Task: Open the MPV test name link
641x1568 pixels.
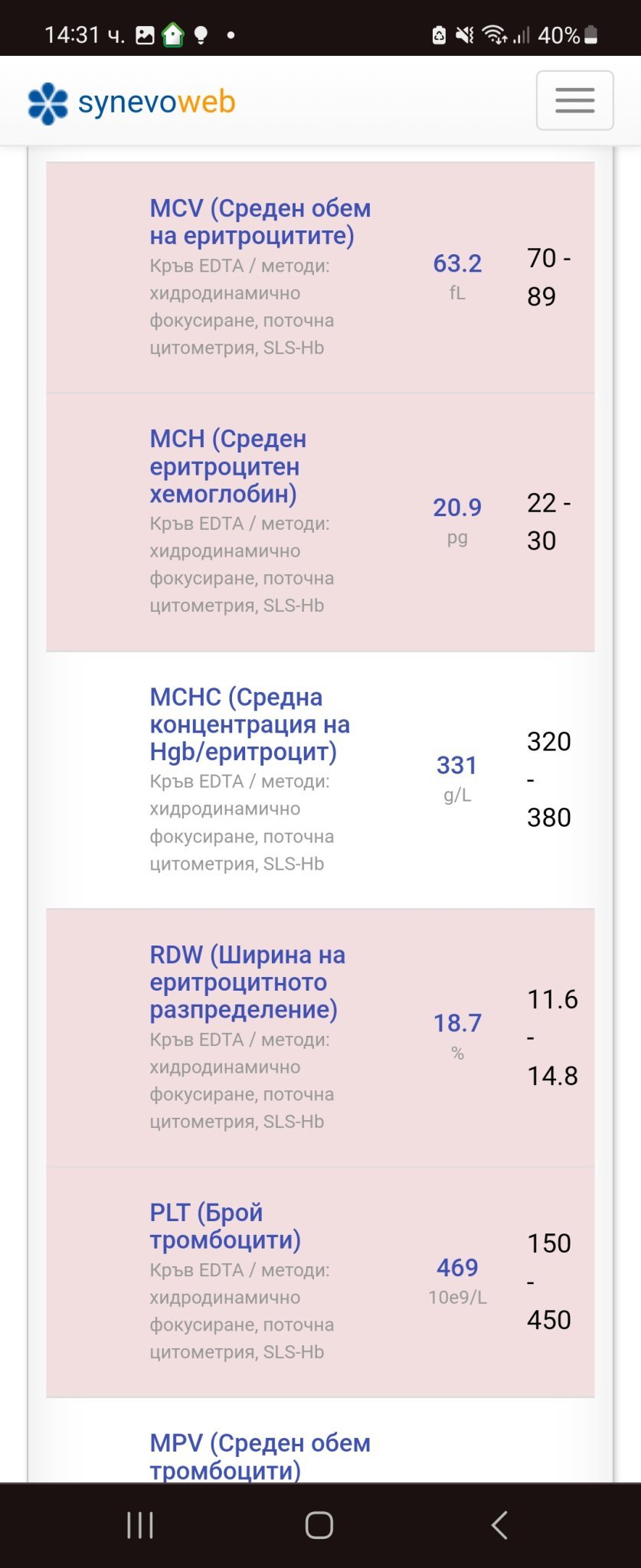Action: pyautogui.click(x=259, y=1456)
